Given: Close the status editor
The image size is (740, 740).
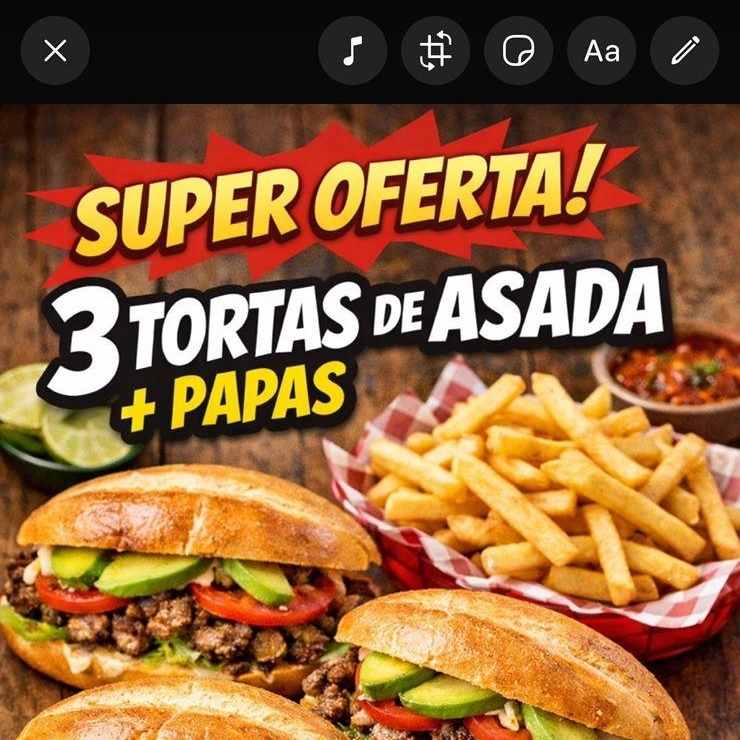Looking at the screenshot, I should (x=55, y=51).
